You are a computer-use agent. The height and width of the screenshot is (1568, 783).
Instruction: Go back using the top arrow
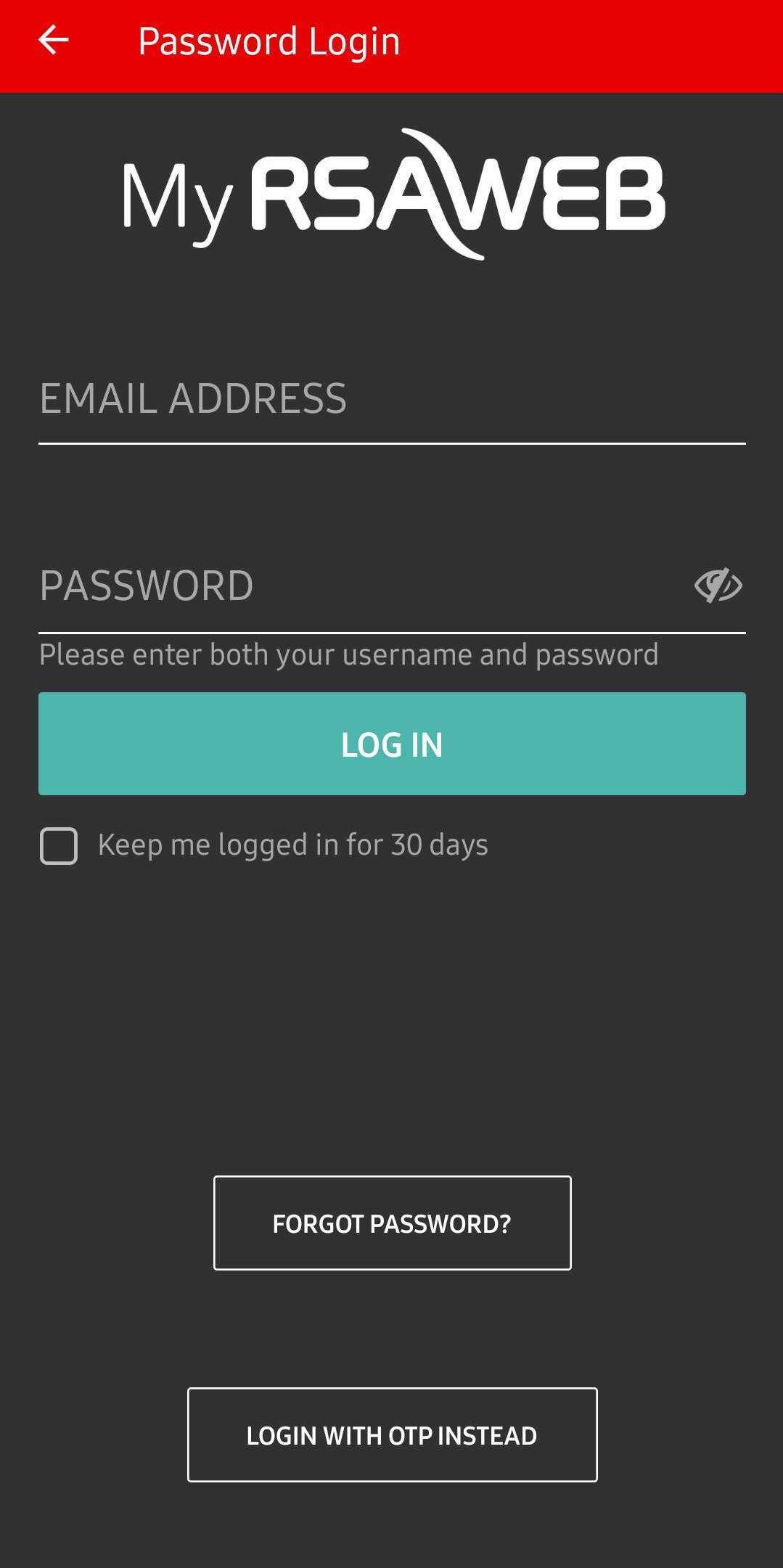click(x=54, y=40)
